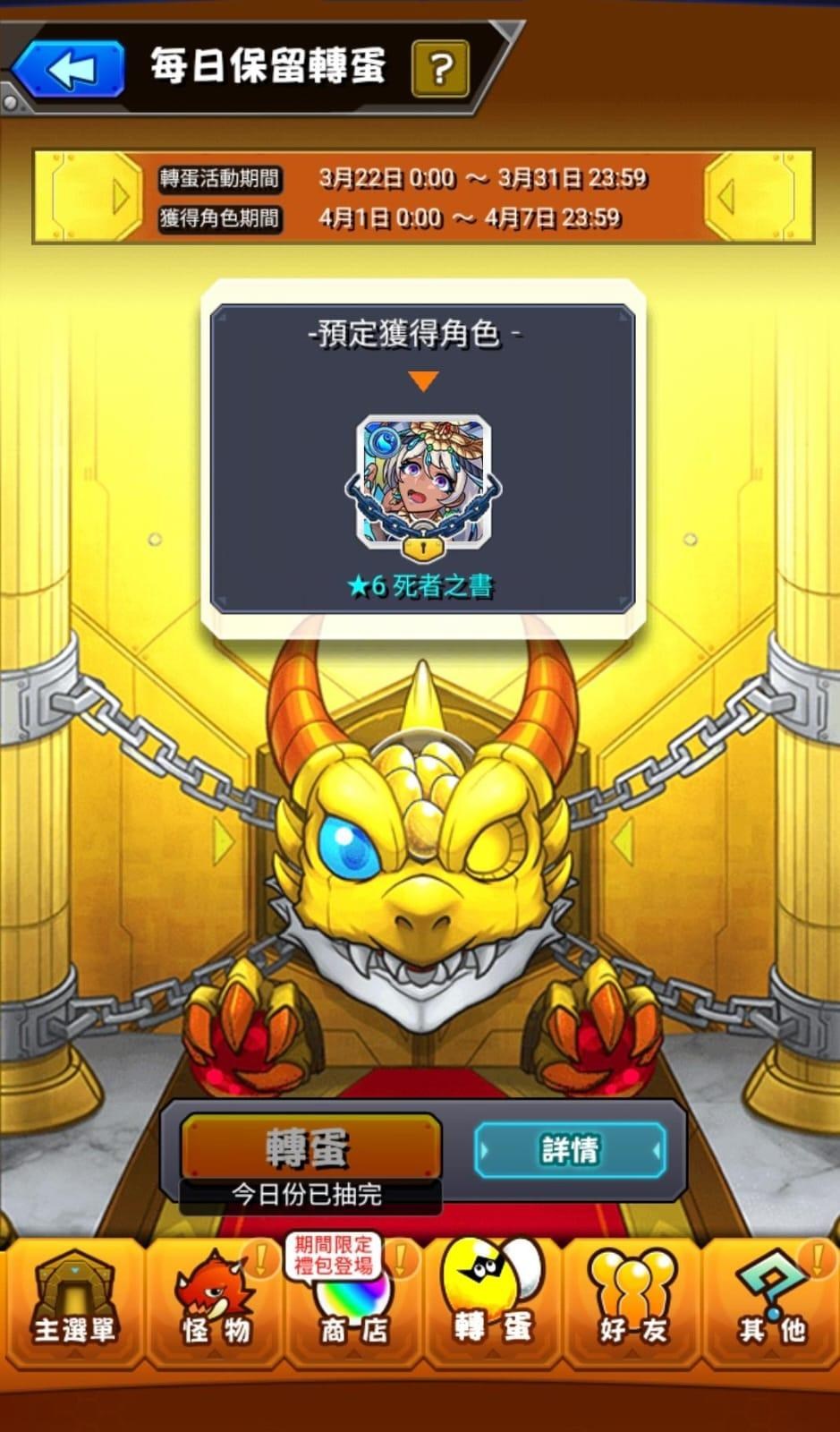The width and height of the screenshot is (840, 1432).
Task: Switch to the 其他 others tab
Action: pyautogui.click(x=771, y=1303)
